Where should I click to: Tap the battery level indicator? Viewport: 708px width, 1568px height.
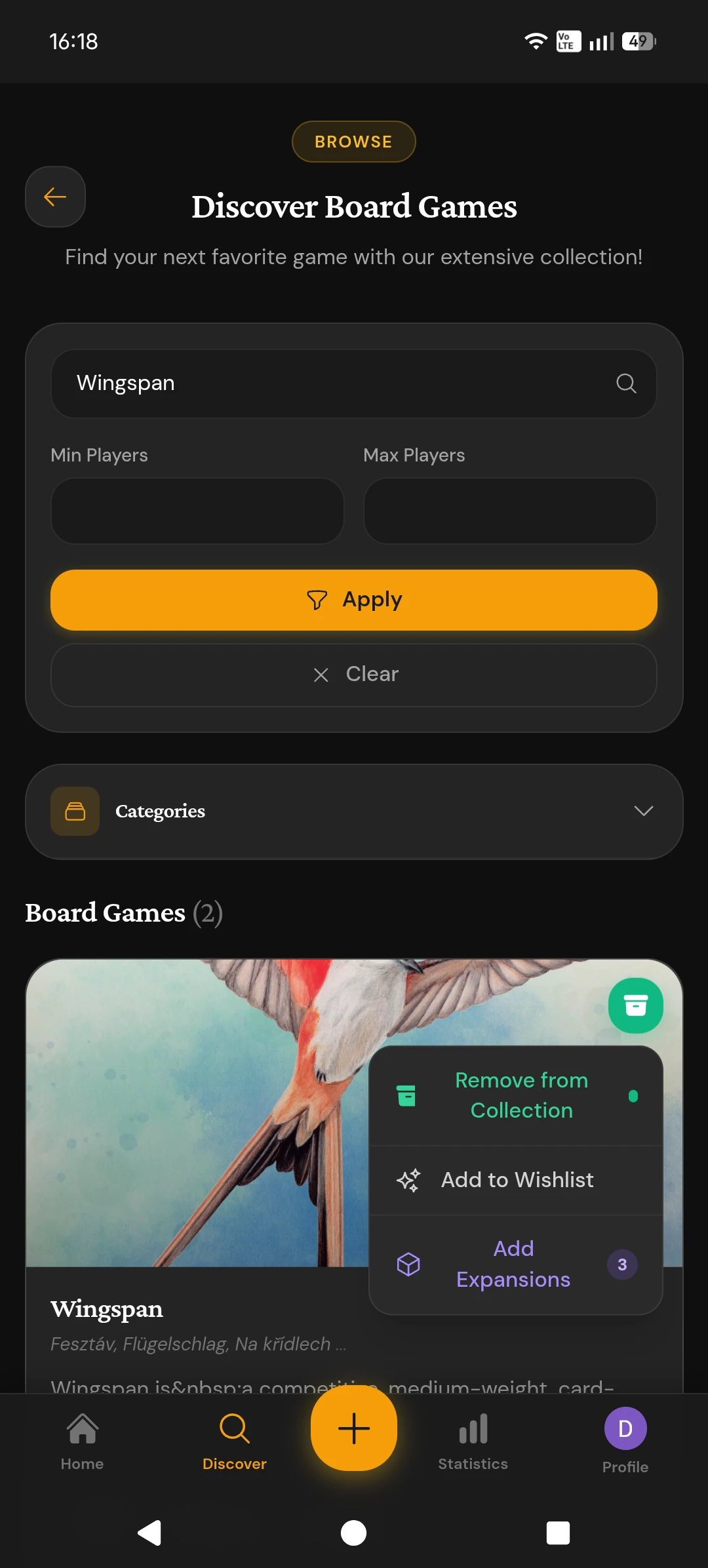coord(638,41)
